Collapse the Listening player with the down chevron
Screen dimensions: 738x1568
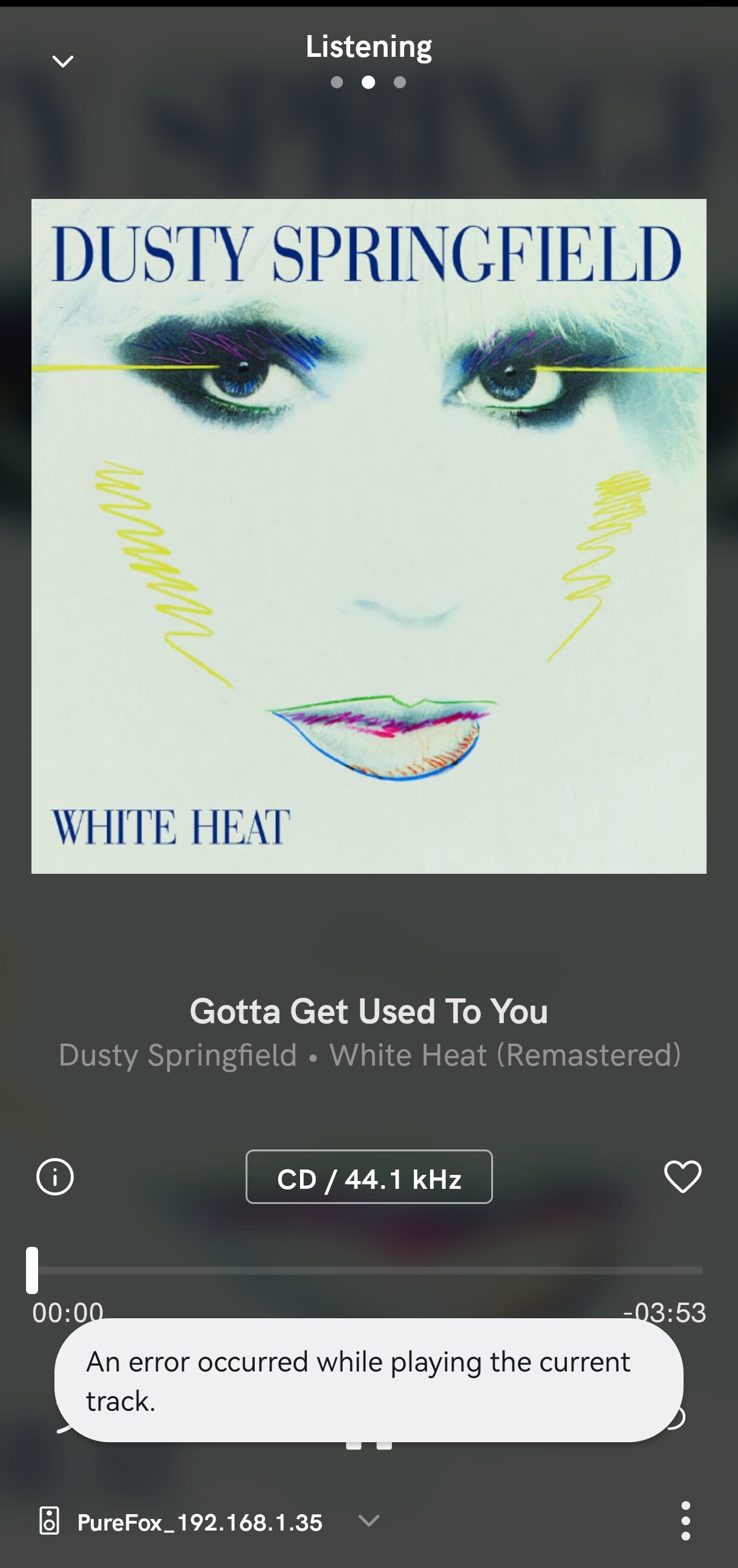pyautogui.click(x=62, y=61)
